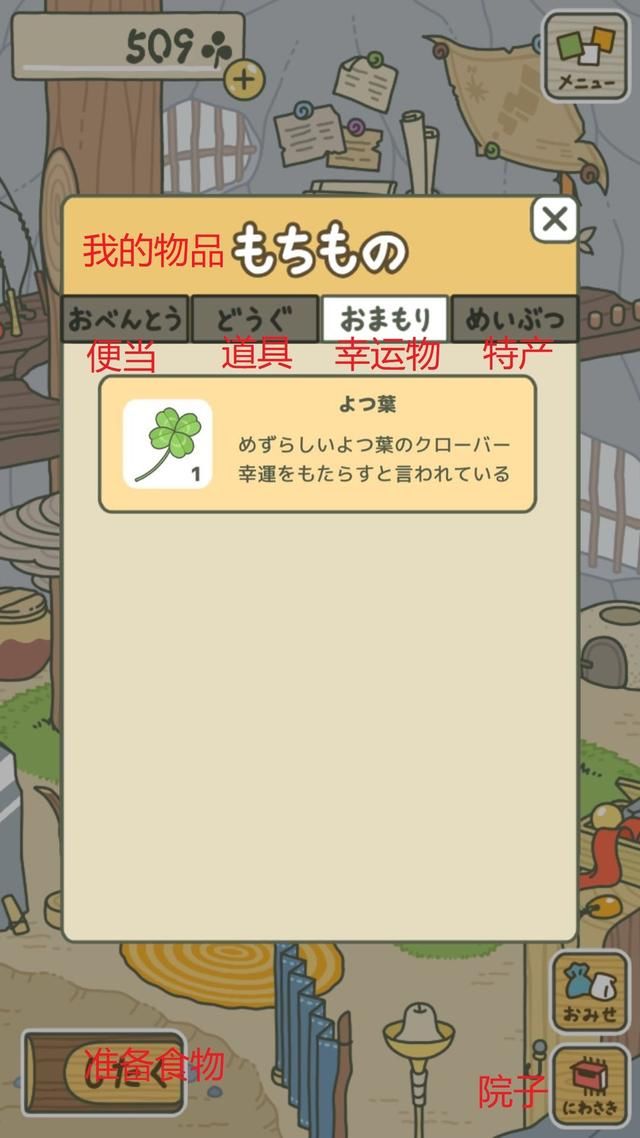
Task: Open the おみせ shop
Action: (589, 991)
